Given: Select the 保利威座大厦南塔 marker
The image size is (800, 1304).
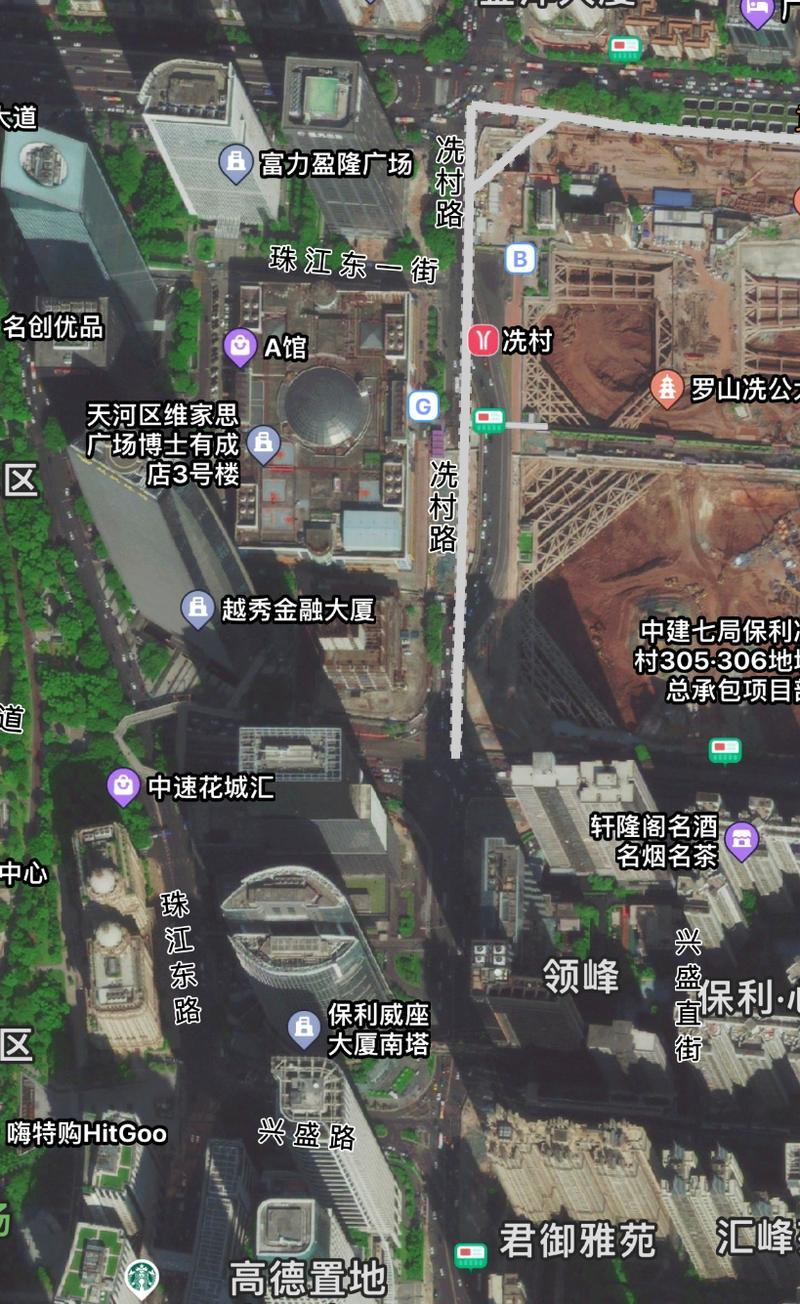Looking at the screenshot, I should (x=304, y=1027).
